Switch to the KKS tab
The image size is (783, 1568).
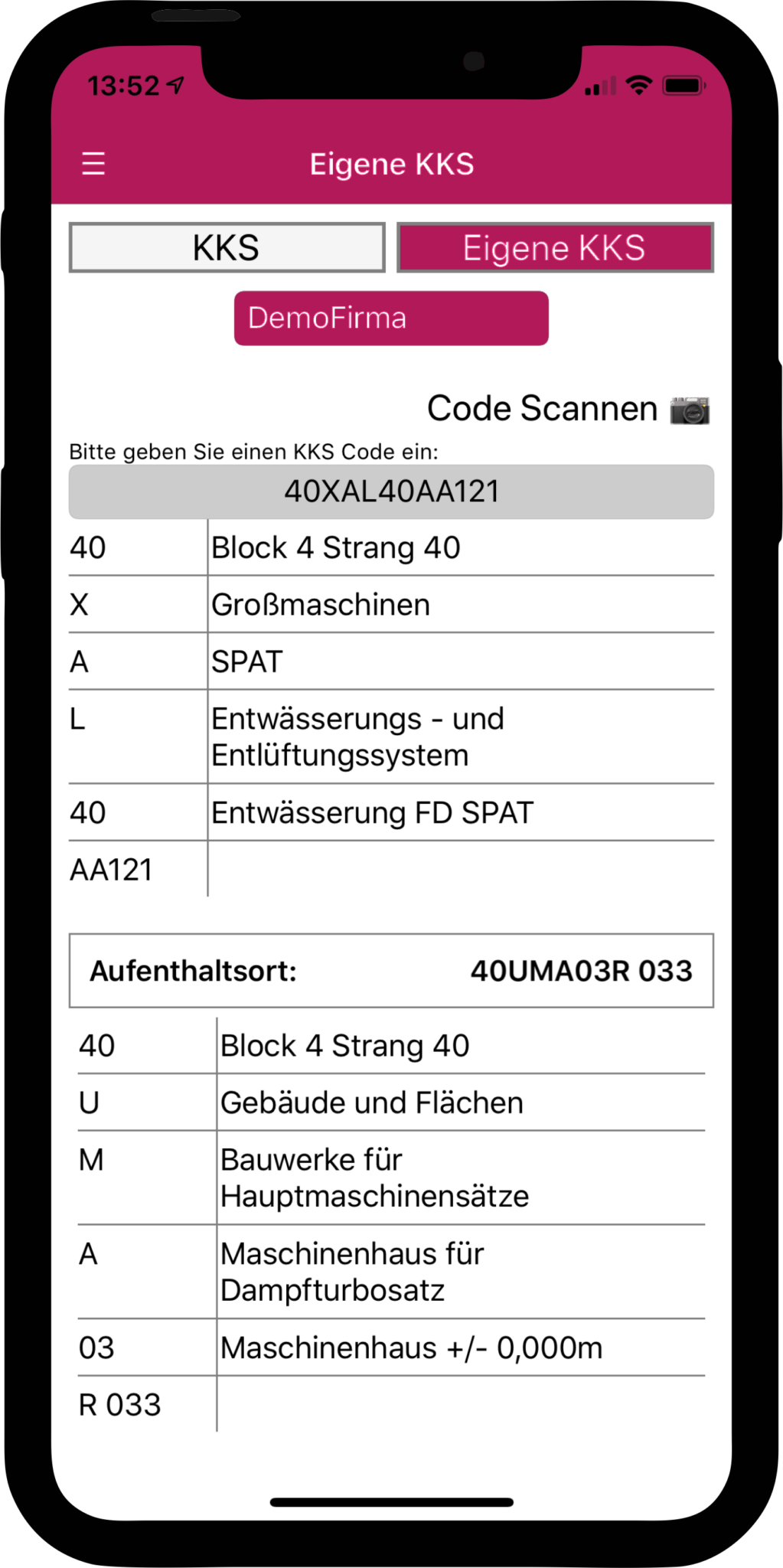tap(227, 248)
